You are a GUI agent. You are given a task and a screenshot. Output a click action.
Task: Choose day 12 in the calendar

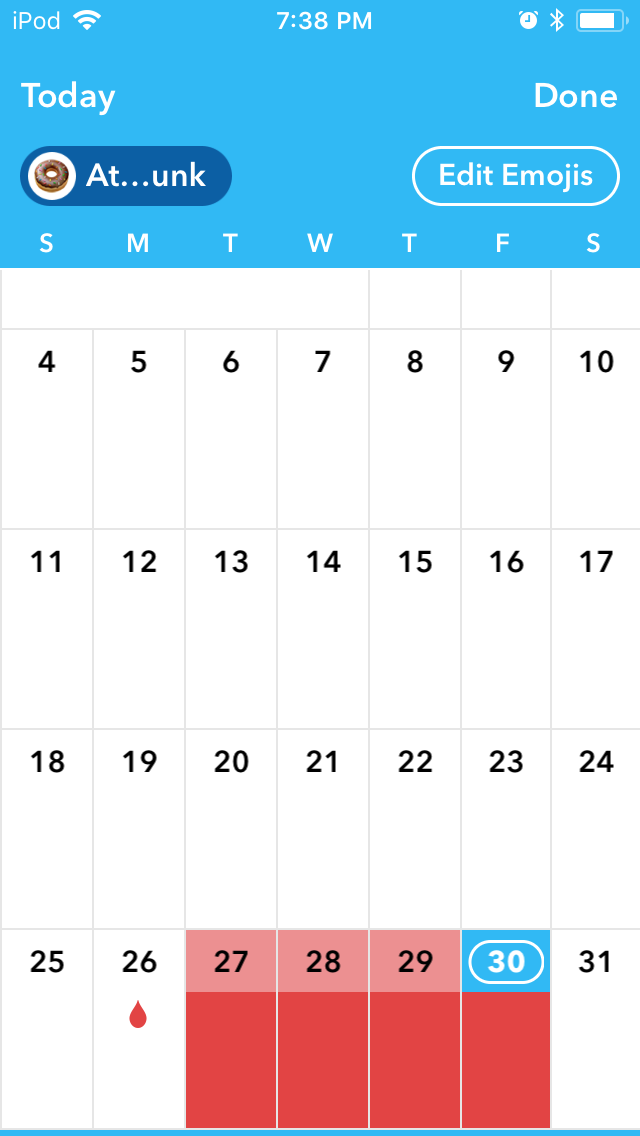click(x=139, y=629)
